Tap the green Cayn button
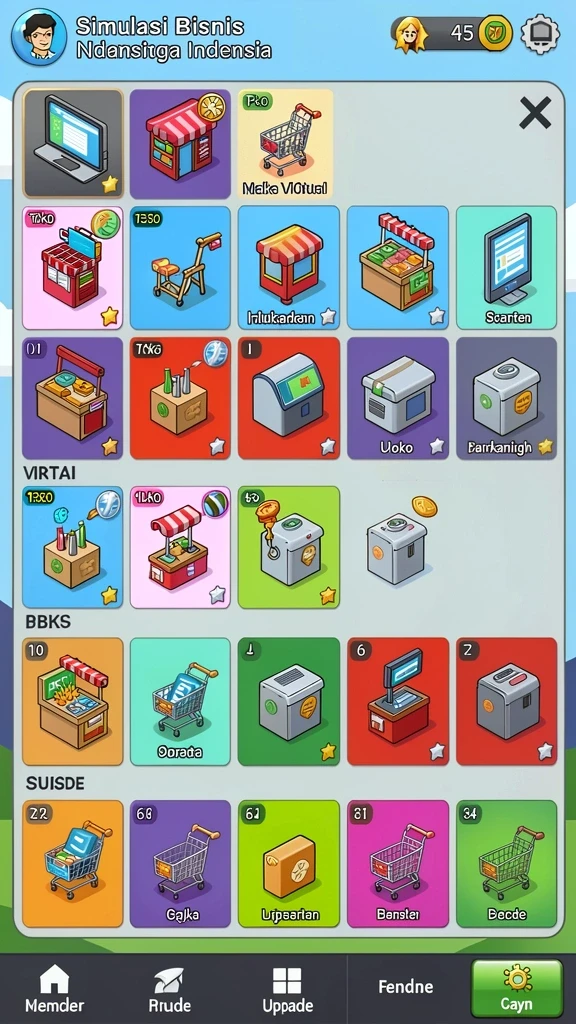576x1024 pixels. pyautogui.click(x=517, y=988)
